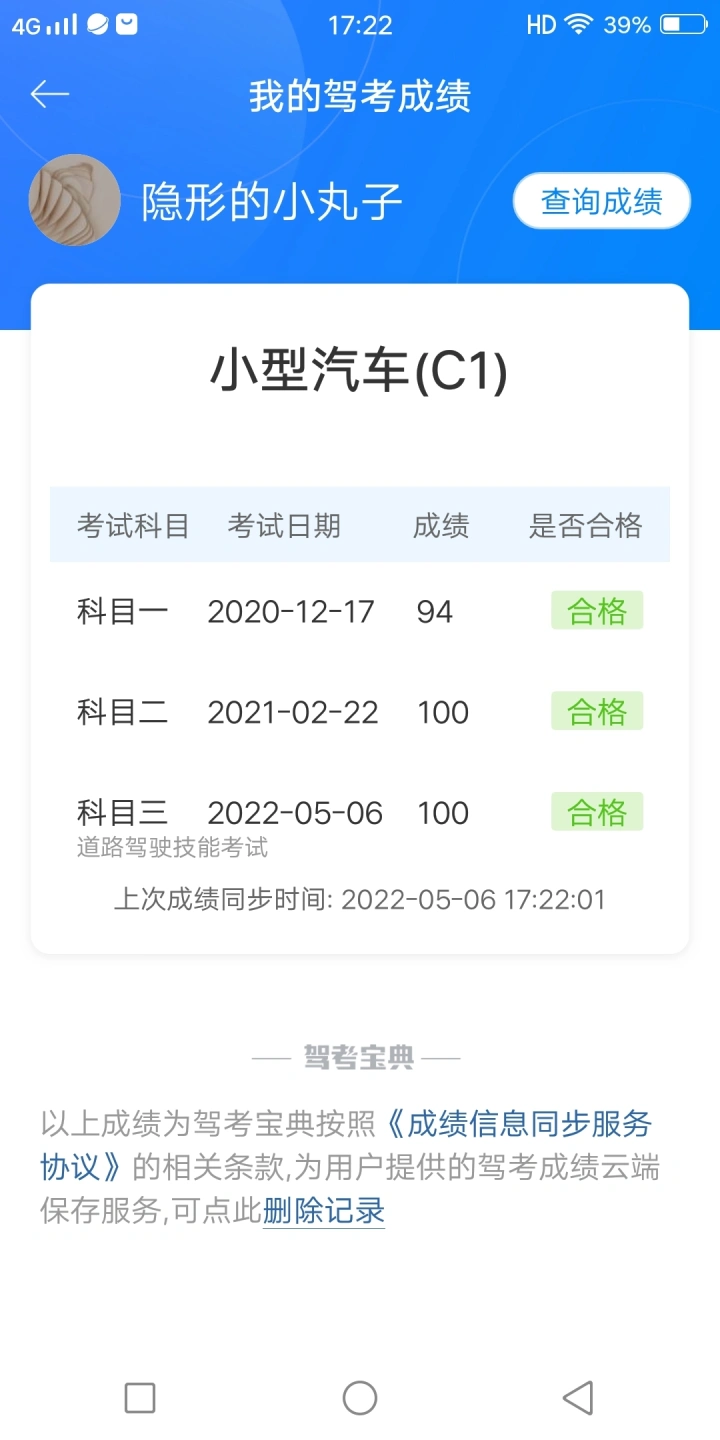Viewport: 720px width, 1440px height.
Task: Open the 成绩信息同步服务协议 link
Action: pyautogui.click(x=346, y=1145)
